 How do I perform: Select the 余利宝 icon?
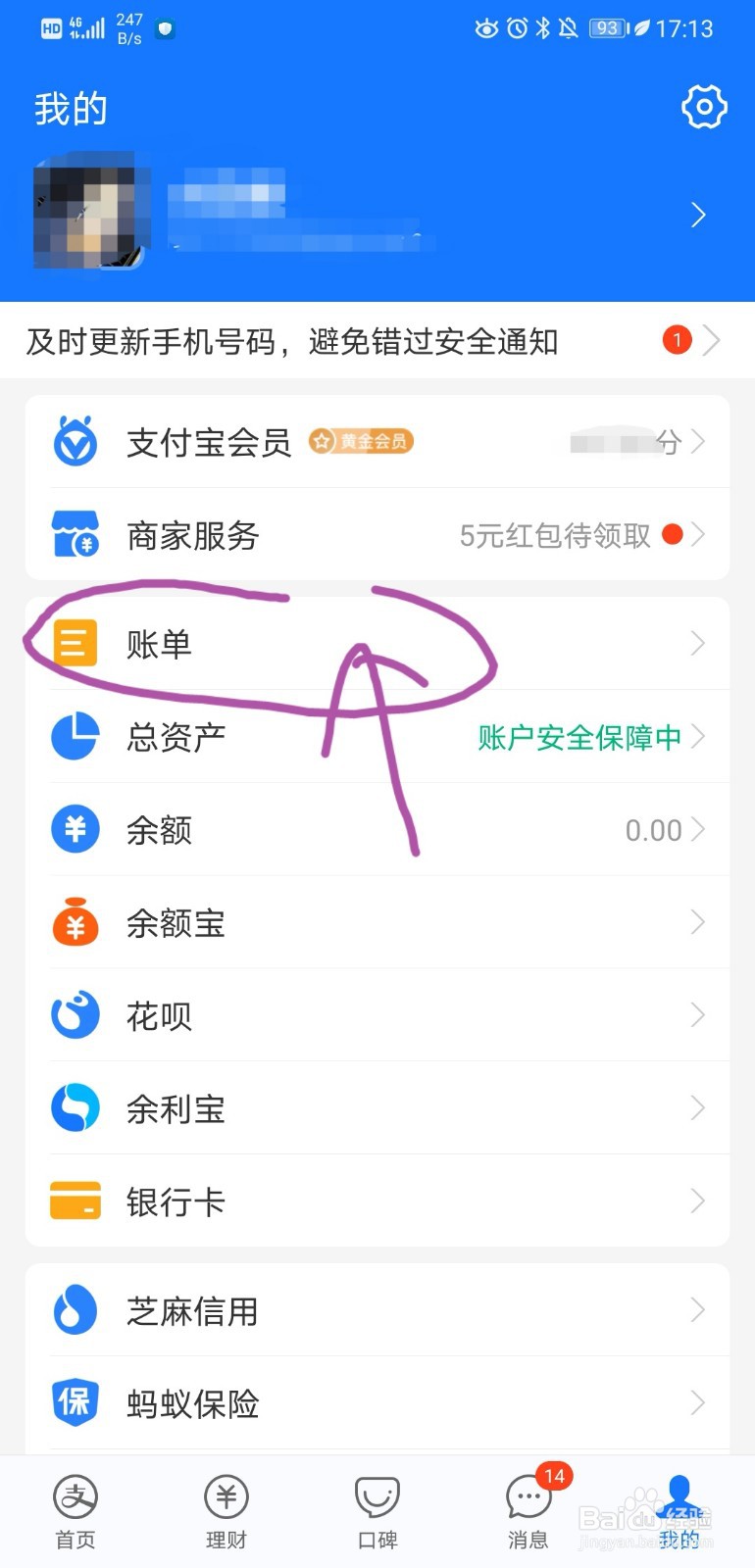(x=74, y=1107)
